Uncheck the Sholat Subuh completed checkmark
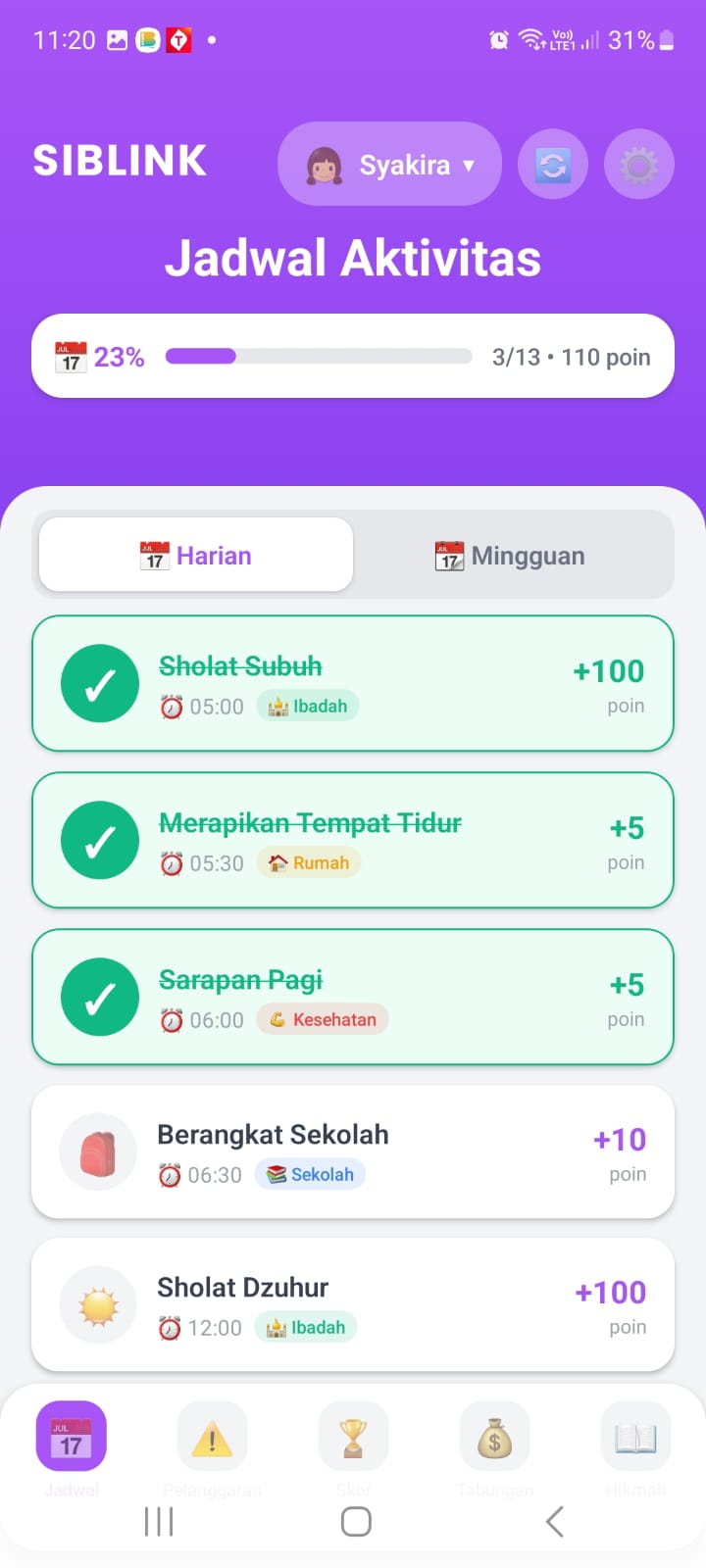 click(99, 683)
